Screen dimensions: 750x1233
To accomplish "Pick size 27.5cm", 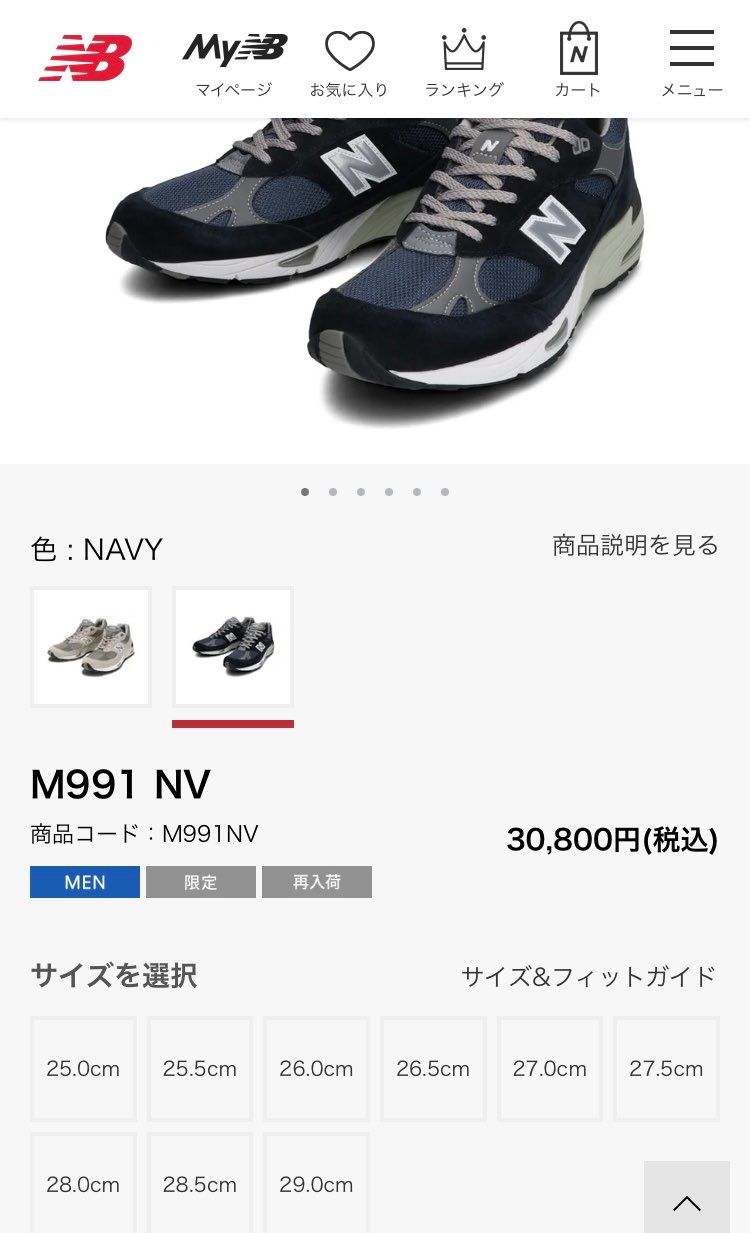I will pos(666,1068).
